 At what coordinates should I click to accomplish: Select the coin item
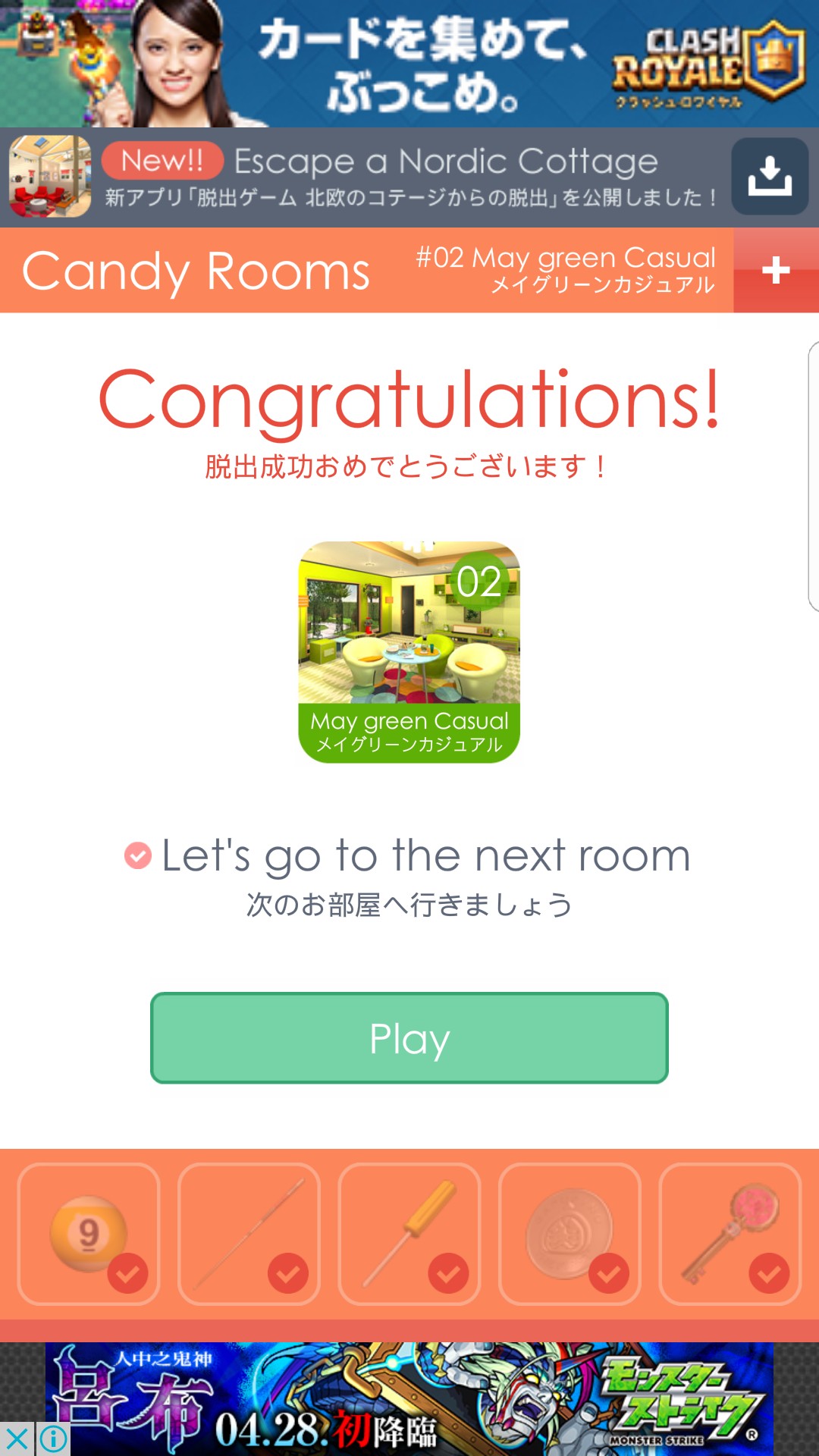[x=570, y=1234]
